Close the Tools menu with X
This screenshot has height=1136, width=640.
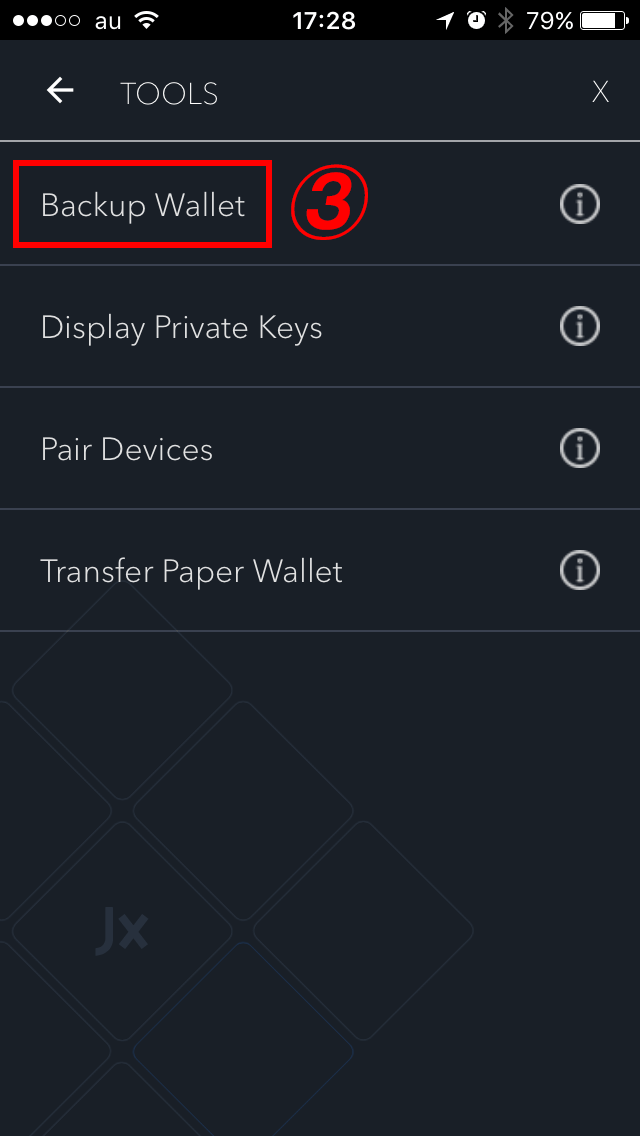tap(600, 92)
